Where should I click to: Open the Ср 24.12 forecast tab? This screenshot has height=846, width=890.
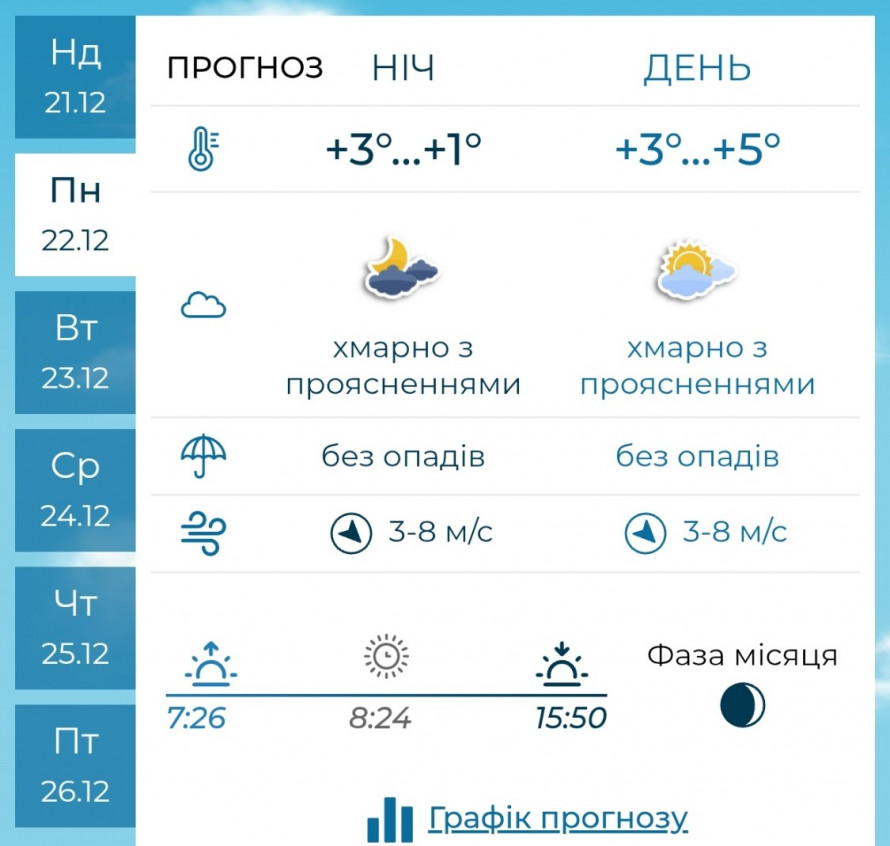(75, 491)
